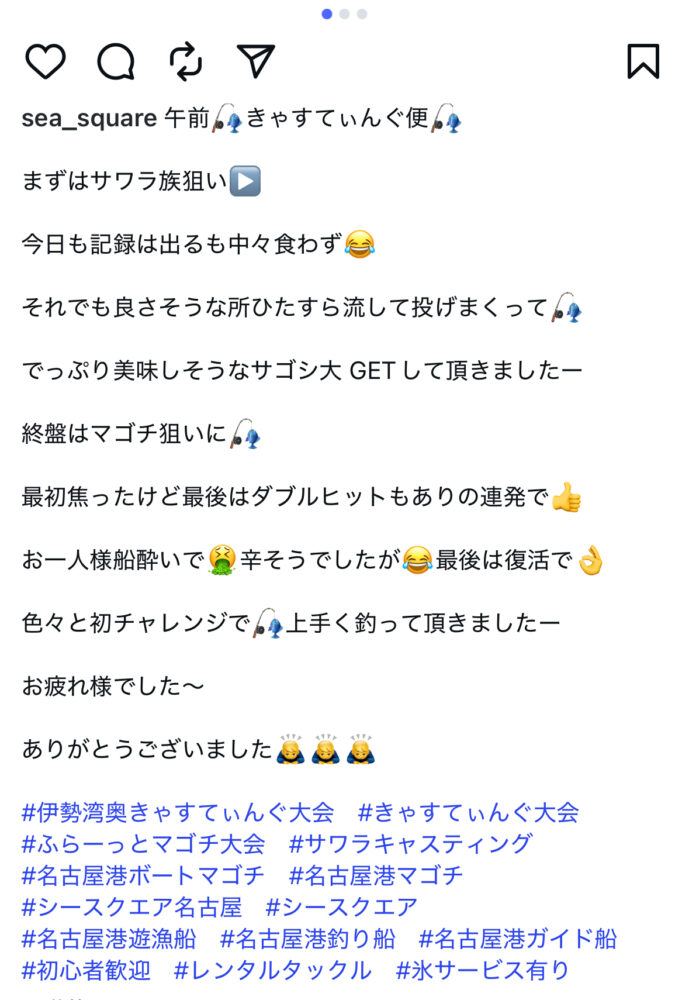Open hashtag #シースクエア
689x1000 pixels.
[x=342, y=907]
